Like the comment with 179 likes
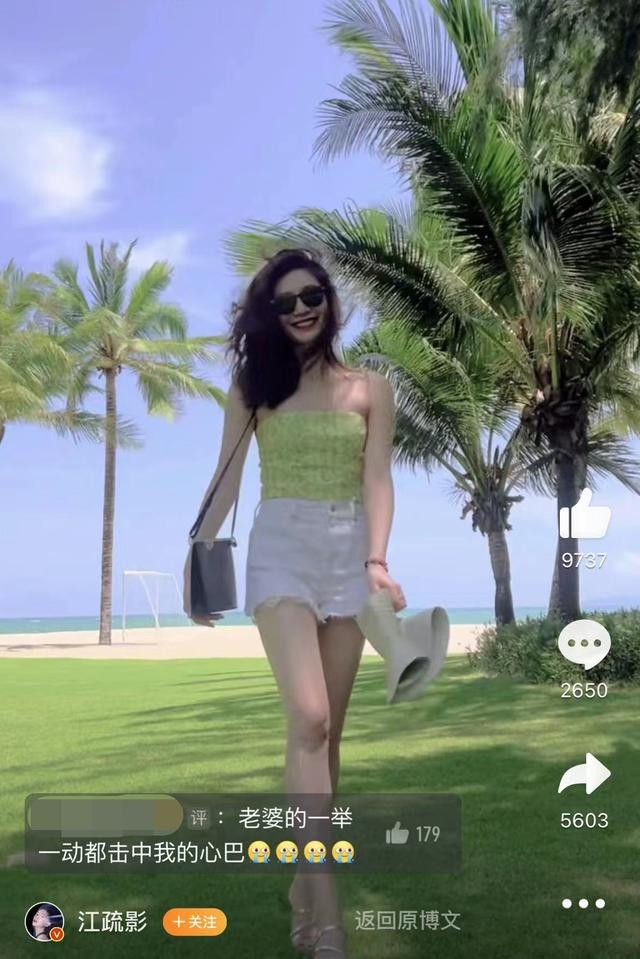This screenshot has width=640, height=959. point(398,833)
